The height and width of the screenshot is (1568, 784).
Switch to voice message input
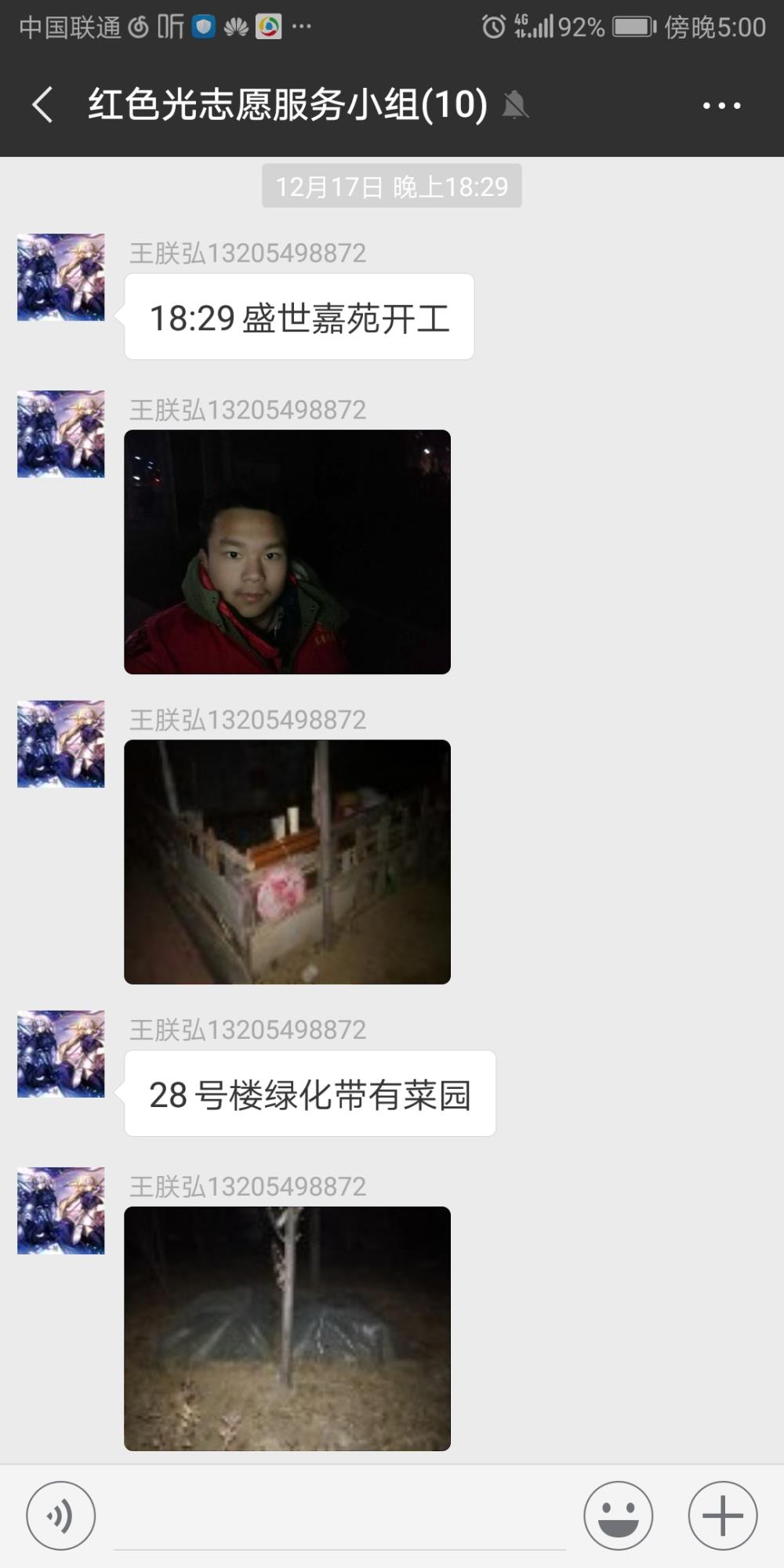[61, 1515]
